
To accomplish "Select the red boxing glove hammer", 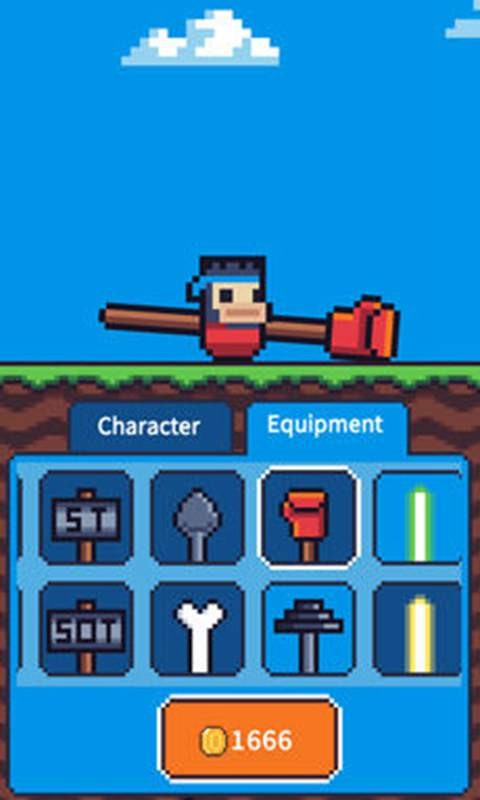I will click(x=308, y=517).
